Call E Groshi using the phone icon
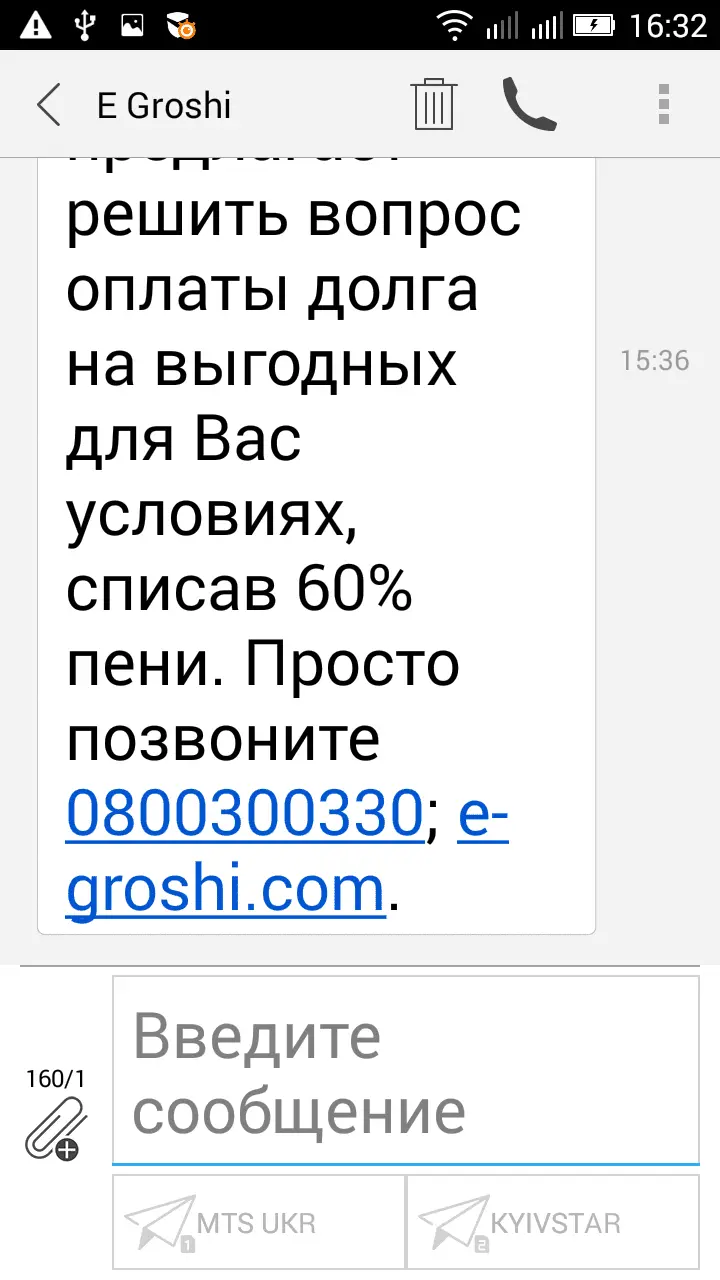 tap(528, 104)
